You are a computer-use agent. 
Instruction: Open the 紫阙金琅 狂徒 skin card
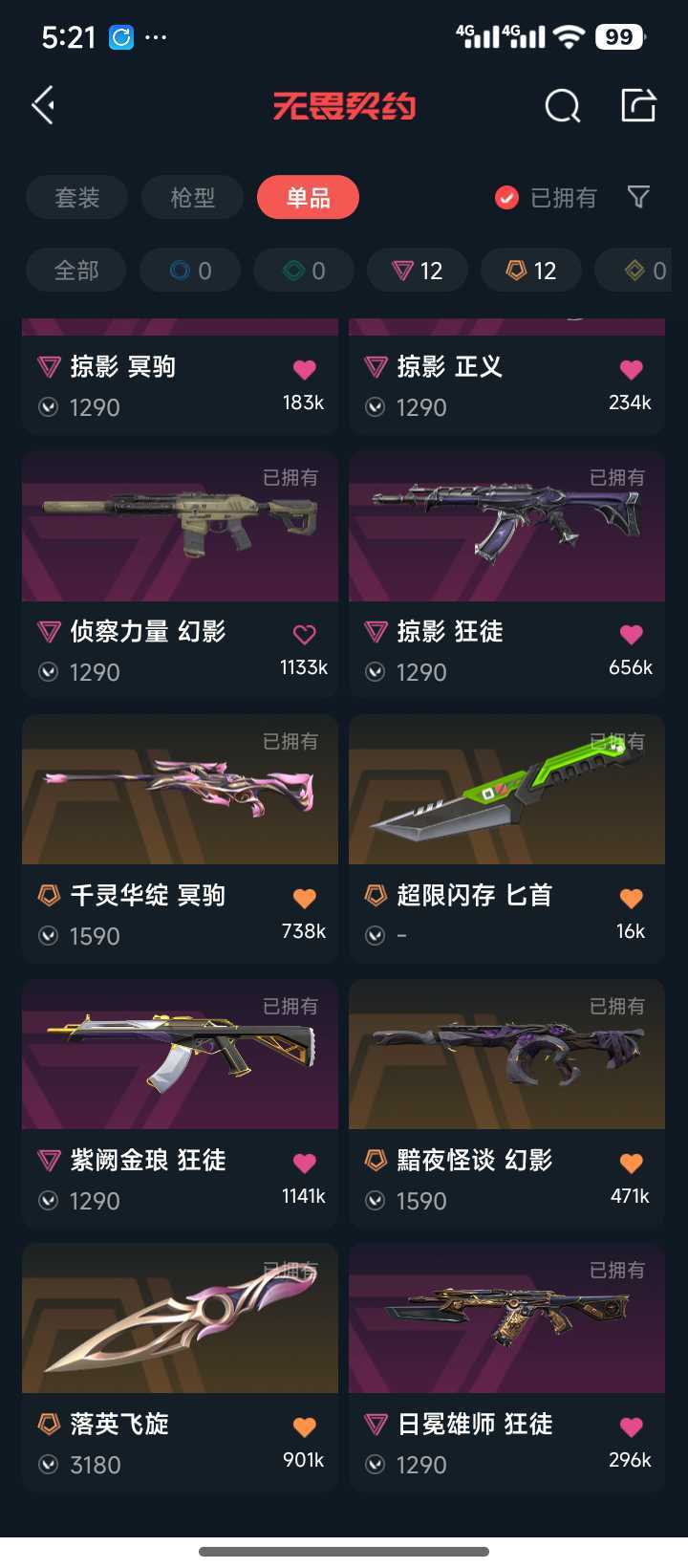coord(180,1101)
